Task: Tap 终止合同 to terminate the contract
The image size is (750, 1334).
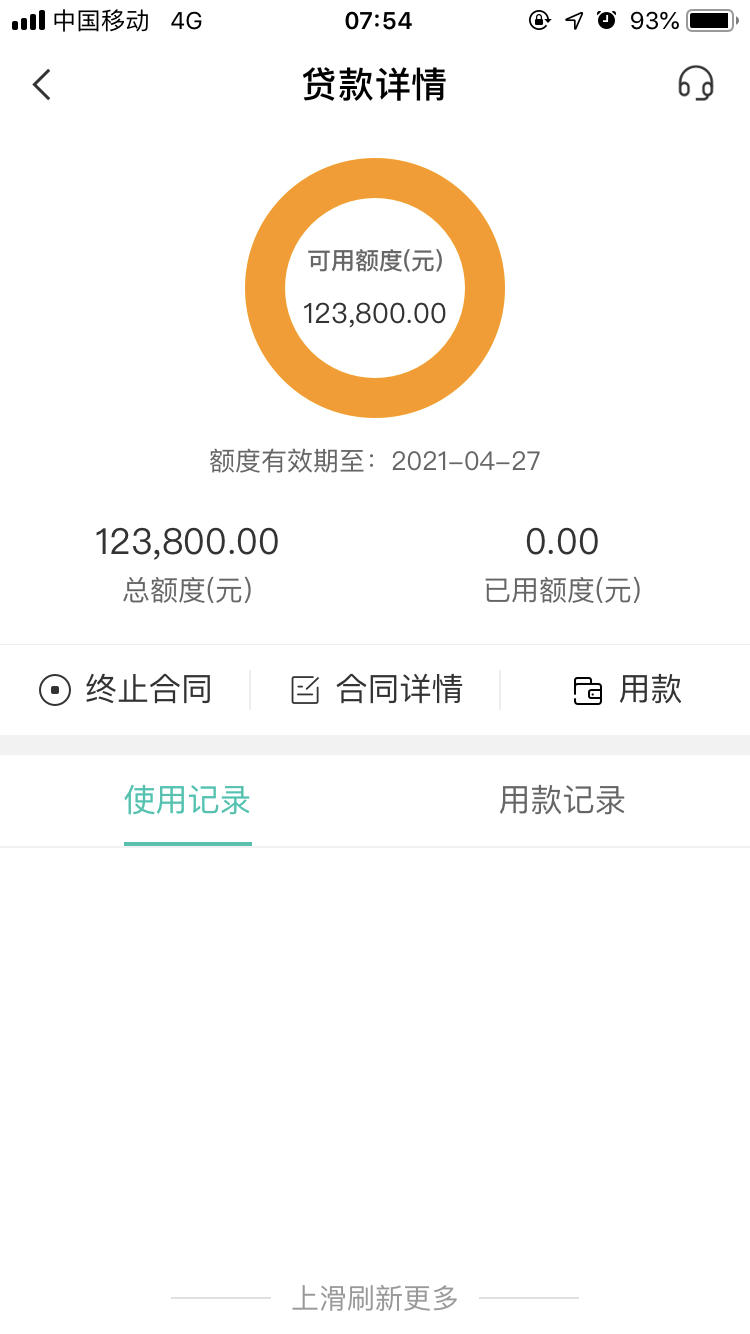Action: click(148, 689)
